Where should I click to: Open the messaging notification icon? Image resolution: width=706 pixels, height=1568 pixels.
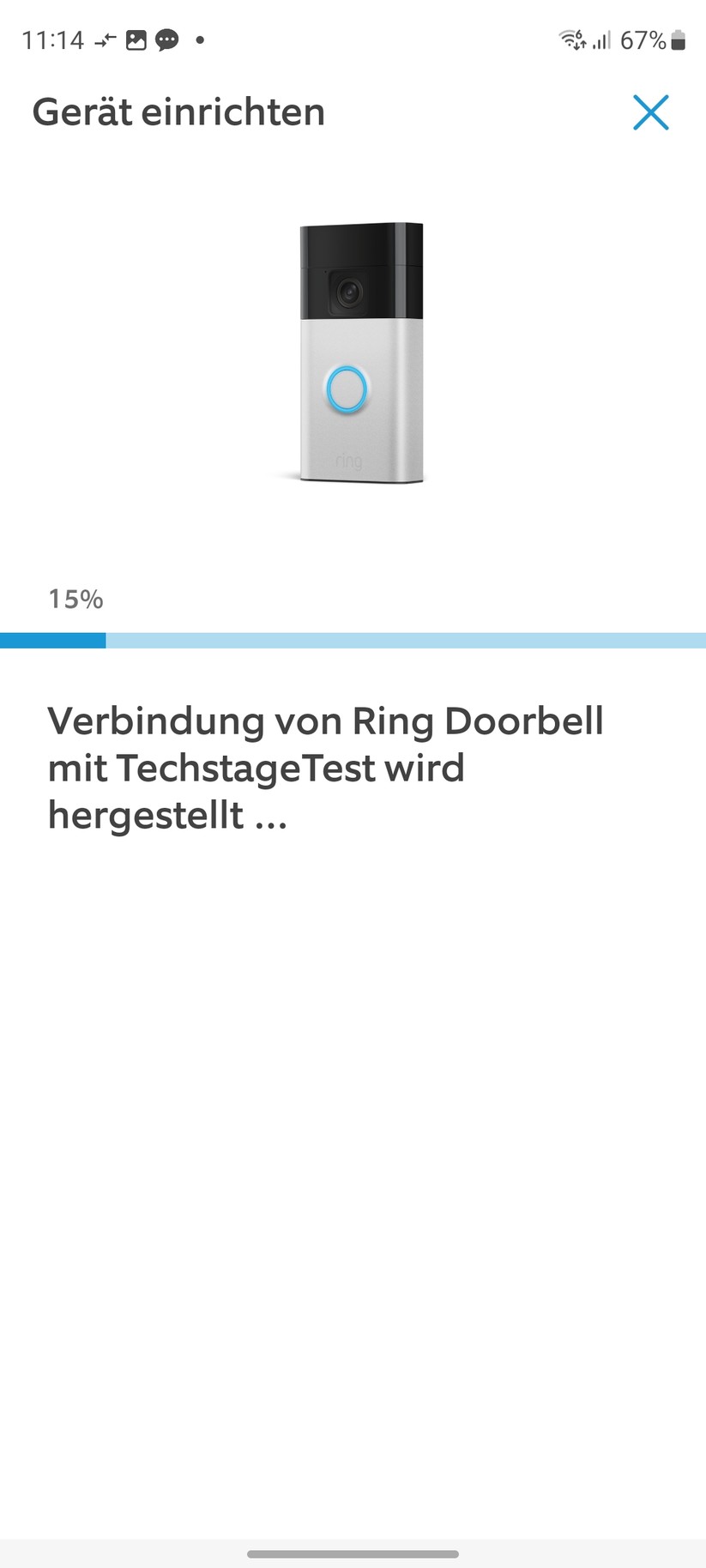click(168, 40)
